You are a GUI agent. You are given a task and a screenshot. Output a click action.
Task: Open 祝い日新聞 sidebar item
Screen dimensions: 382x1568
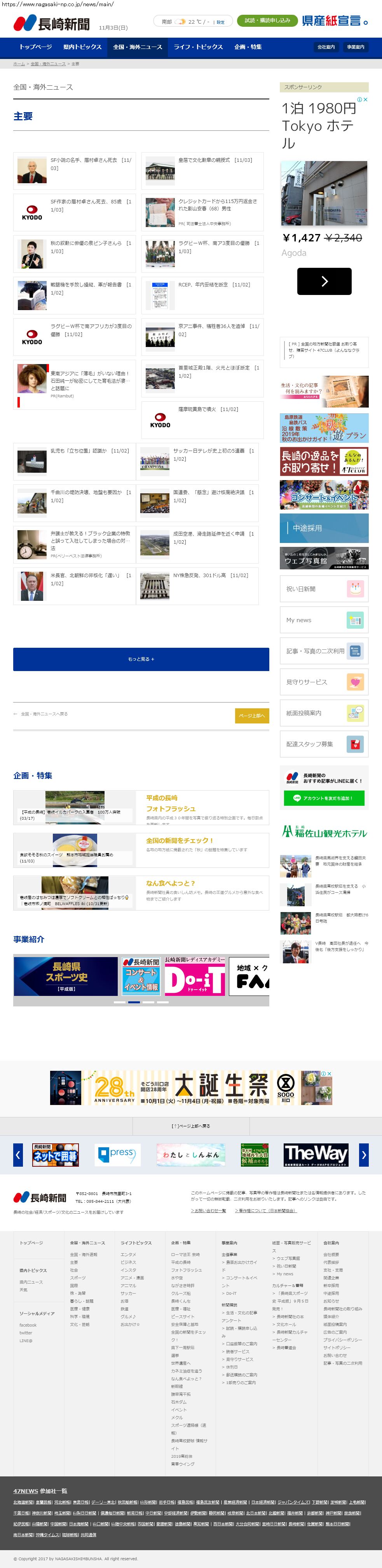click(323, 589)
